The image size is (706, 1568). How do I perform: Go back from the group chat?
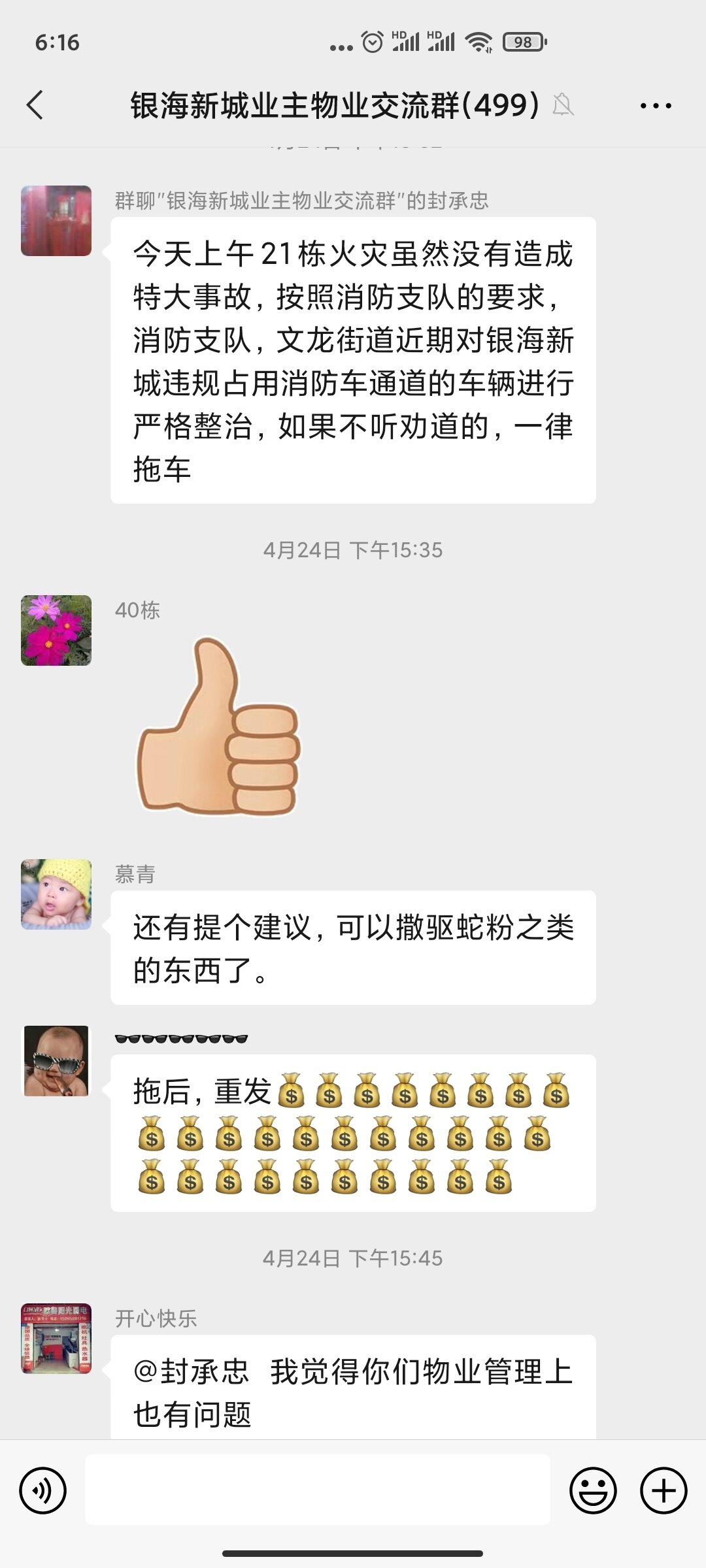pyautogui.click(x=35, y=105)
